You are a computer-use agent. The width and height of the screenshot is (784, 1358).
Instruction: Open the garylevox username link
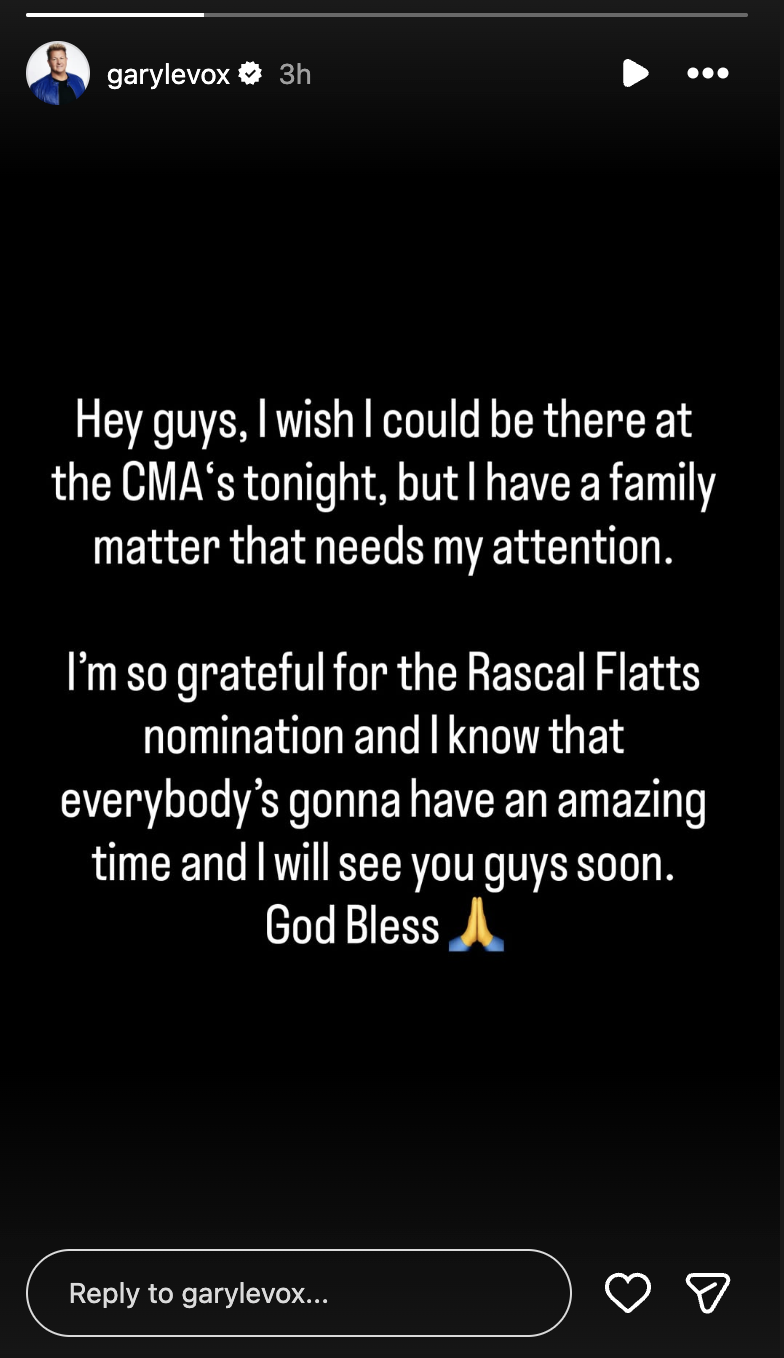click(x=168, y=74)
